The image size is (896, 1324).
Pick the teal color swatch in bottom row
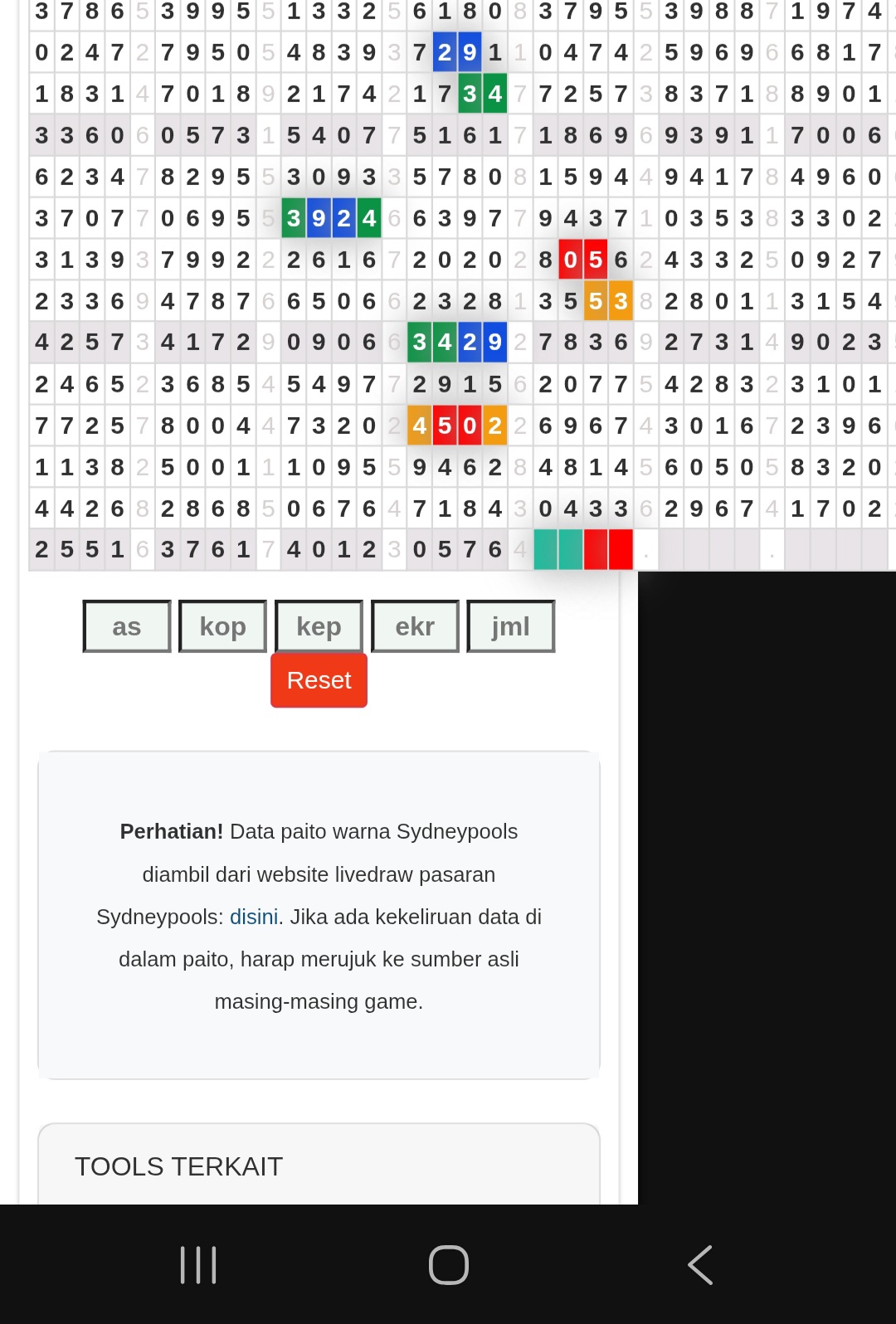coord(546,550)
